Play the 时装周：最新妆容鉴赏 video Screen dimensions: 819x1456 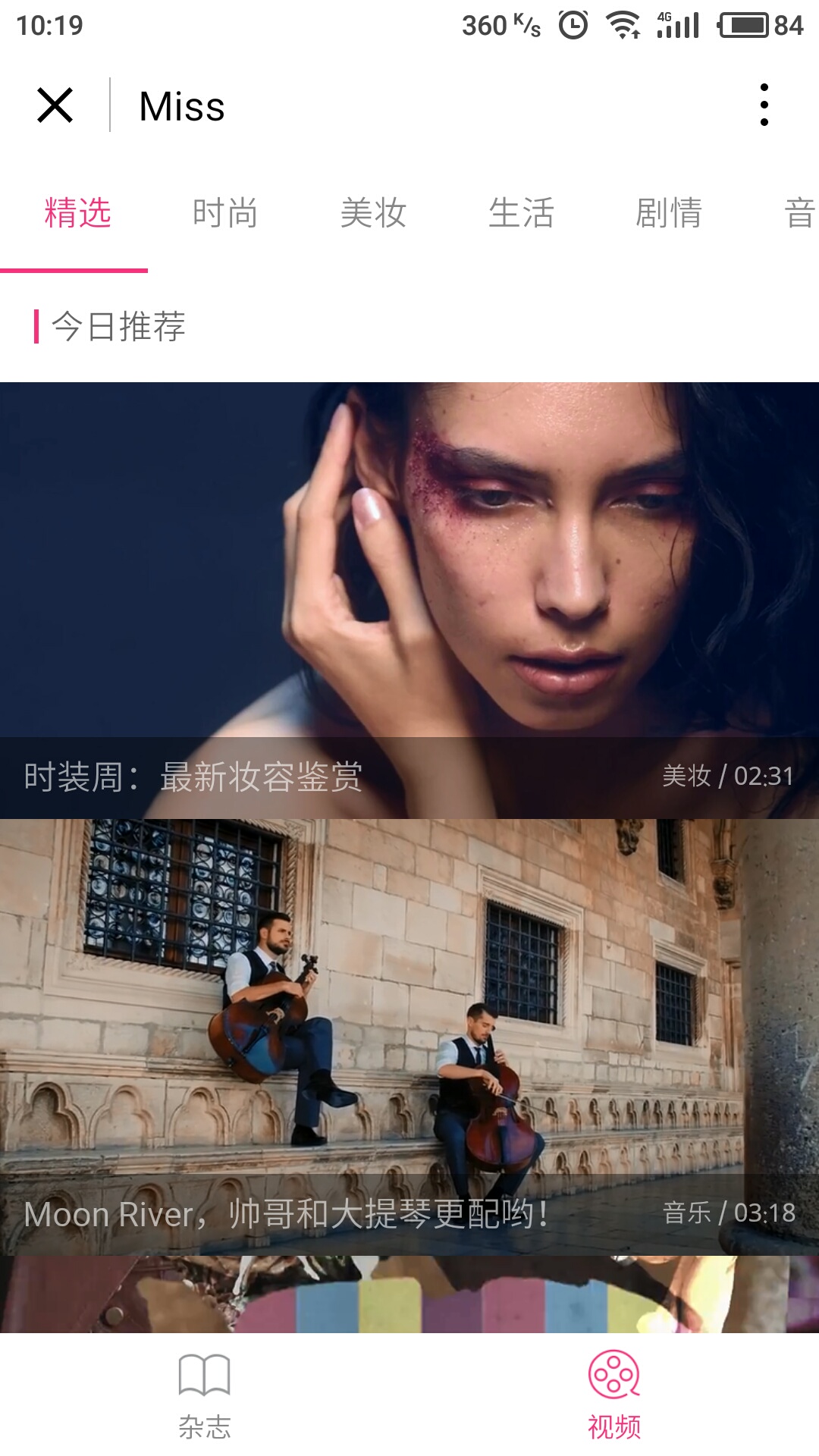(409, 601)
